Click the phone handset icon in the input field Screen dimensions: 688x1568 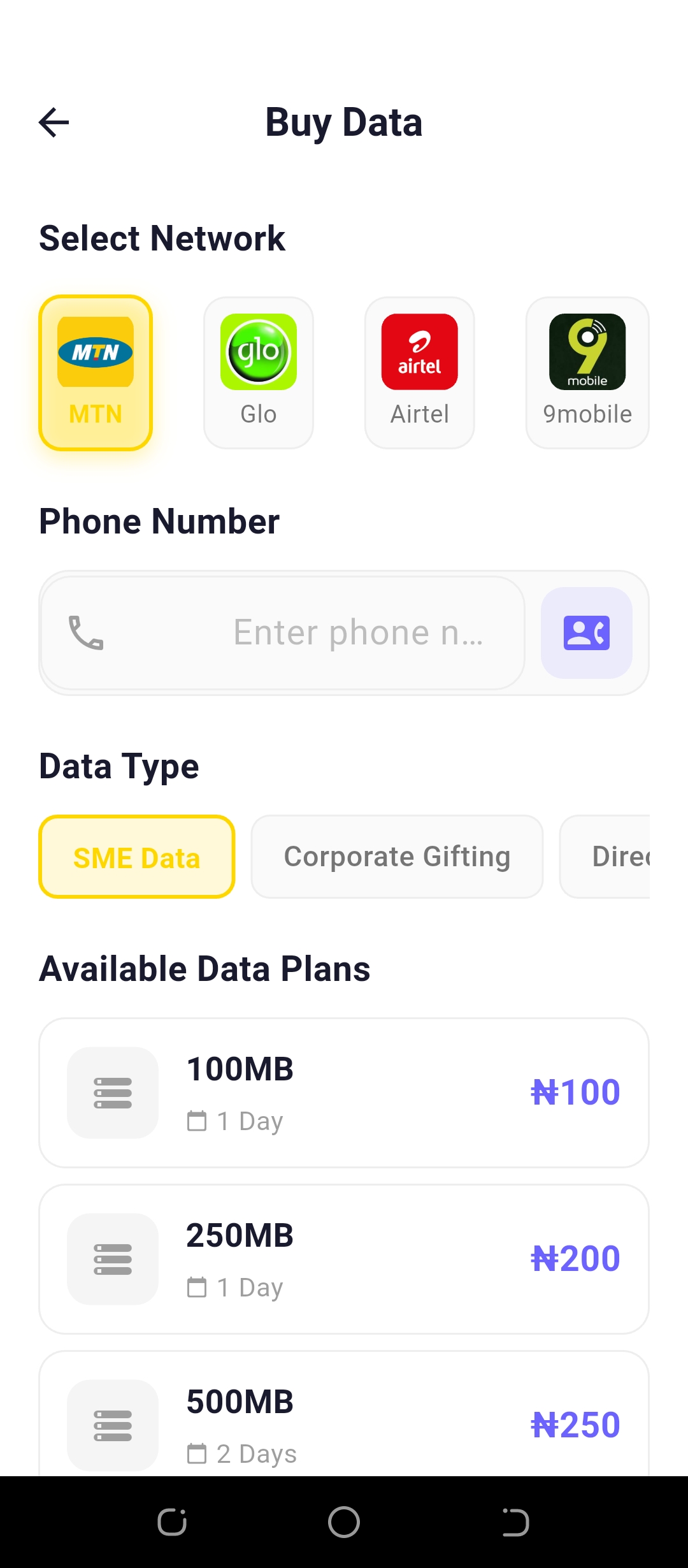[85, 632]
